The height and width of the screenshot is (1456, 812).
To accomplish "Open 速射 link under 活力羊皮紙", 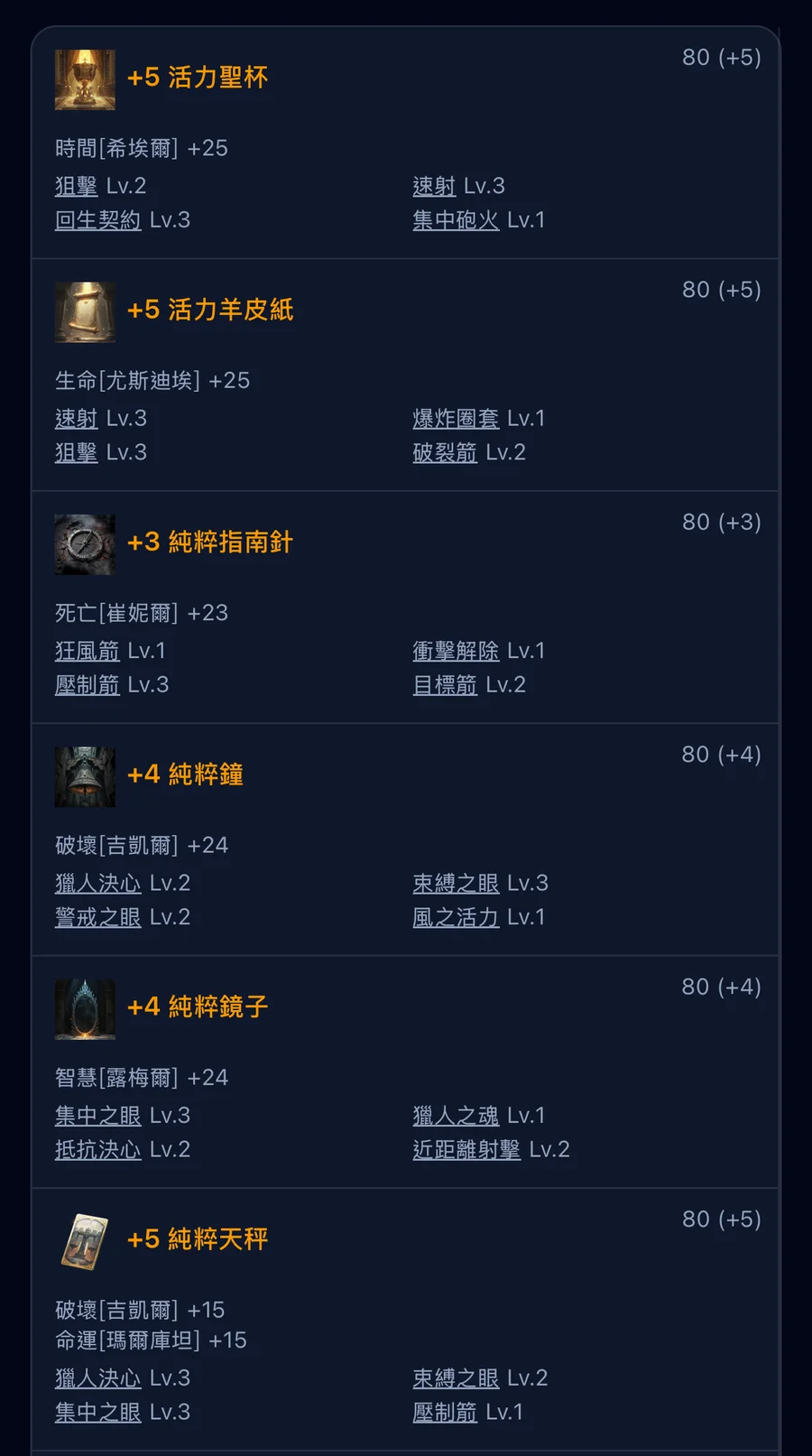I will tap(76, 419).
